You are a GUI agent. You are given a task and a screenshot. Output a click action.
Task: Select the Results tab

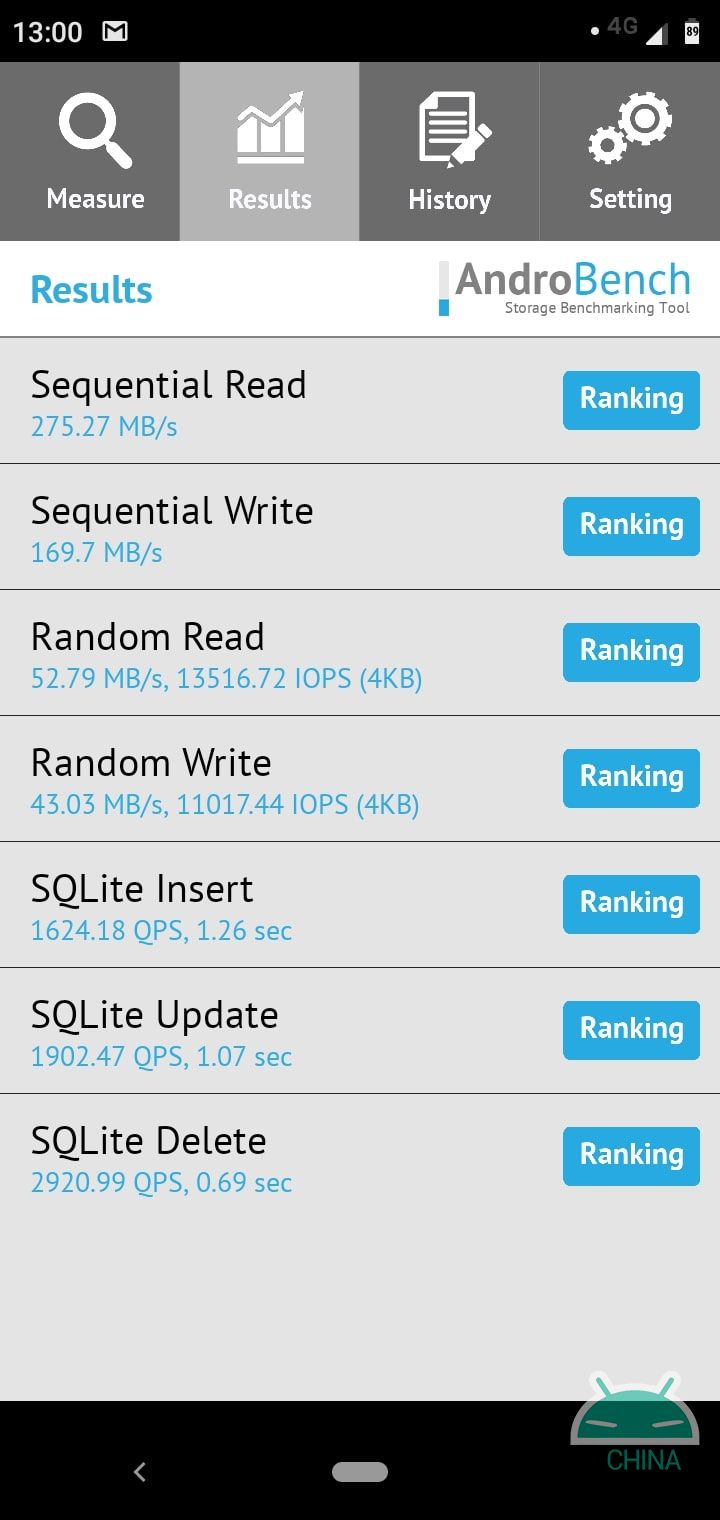point(270,151)
